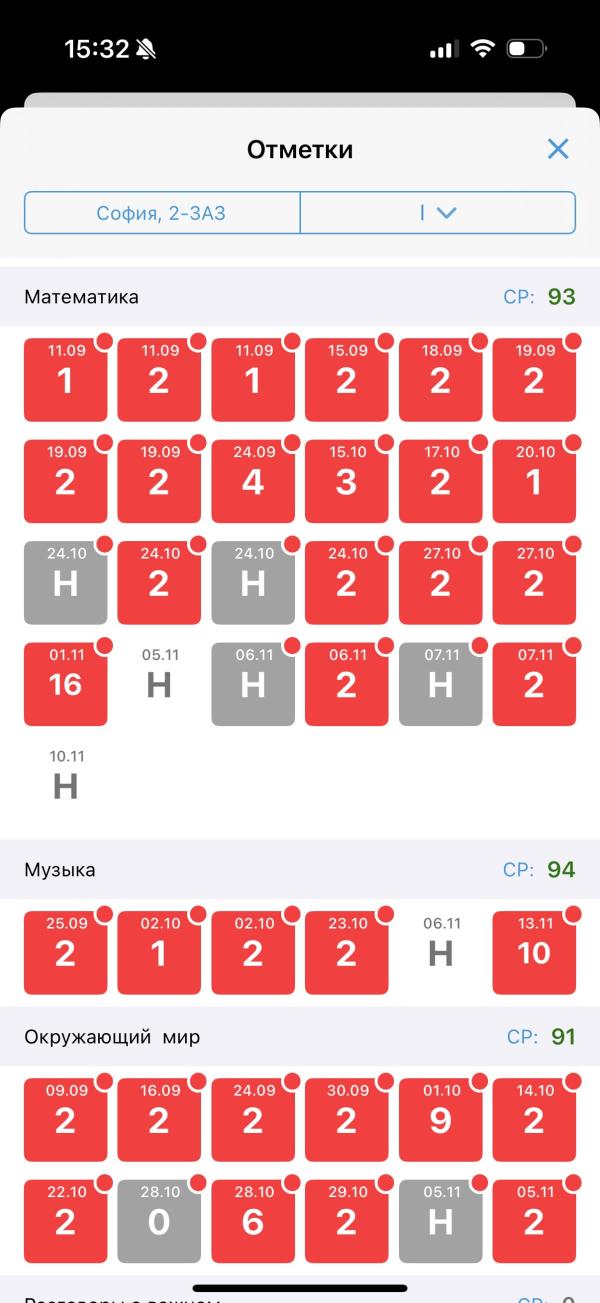Image resolution: width=600 pixels, height=1303 pixels.
Task: Open Окружающий мир grade 2 from 14.10
Action: 534,1120
